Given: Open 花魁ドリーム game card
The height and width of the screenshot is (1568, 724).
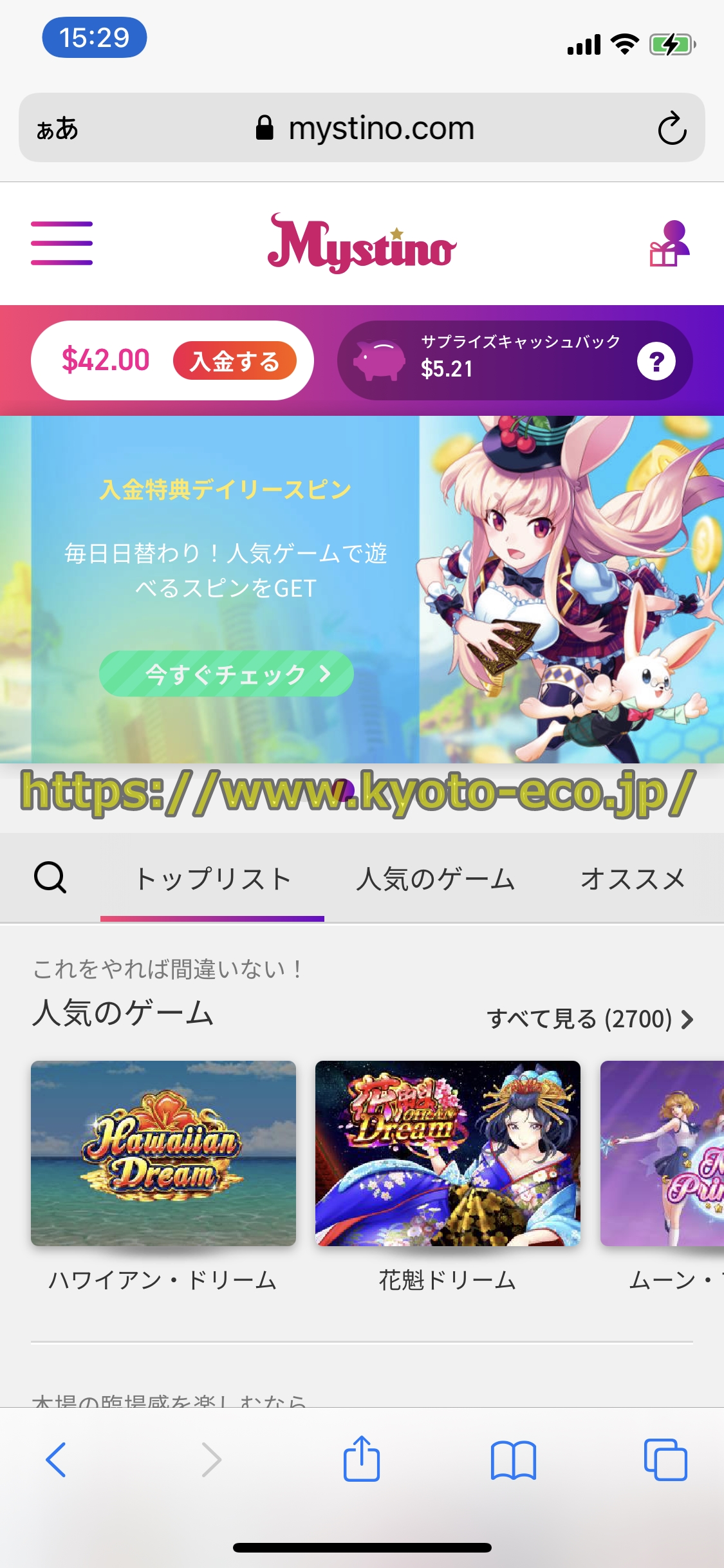Looking at the screenshot, I should pos(448,1153).
